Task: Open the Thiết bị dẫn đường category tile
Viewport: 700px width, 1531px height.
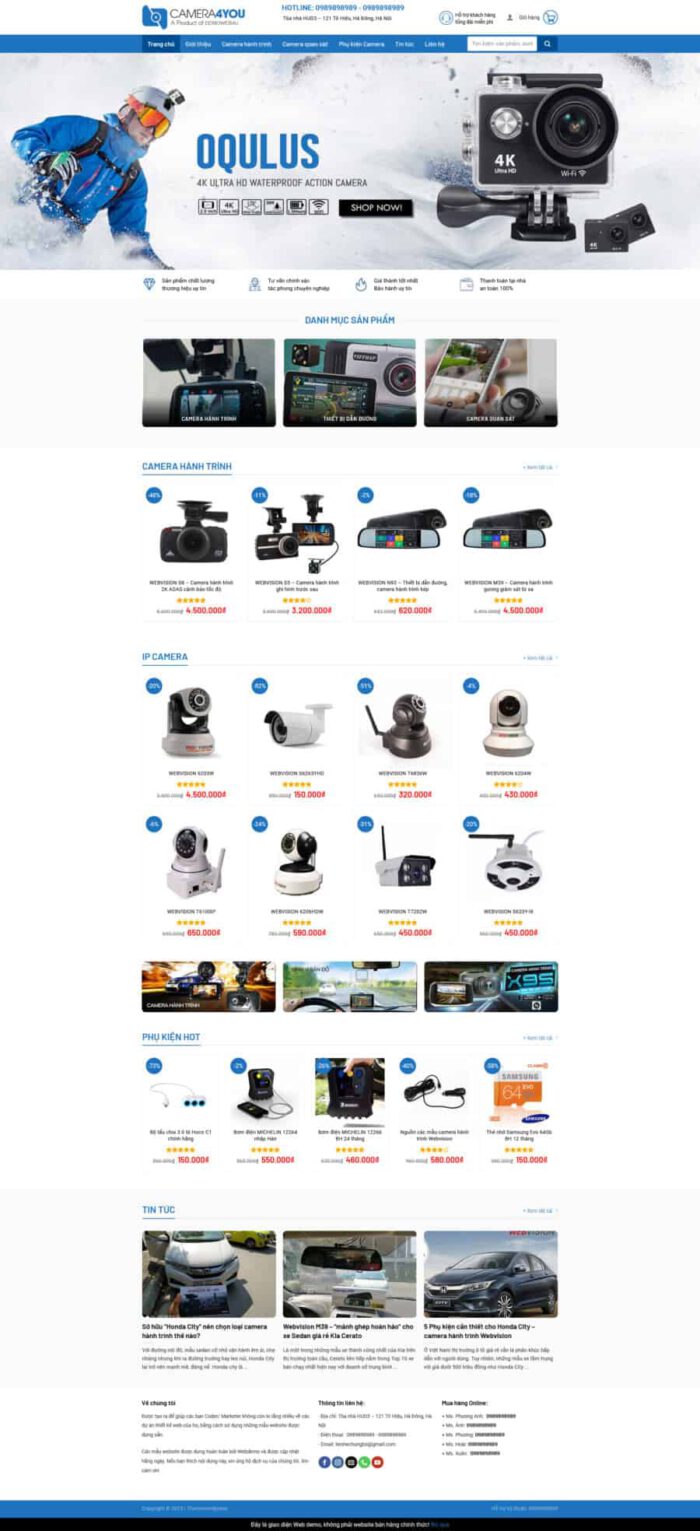Action: click(x=349, y=382)
